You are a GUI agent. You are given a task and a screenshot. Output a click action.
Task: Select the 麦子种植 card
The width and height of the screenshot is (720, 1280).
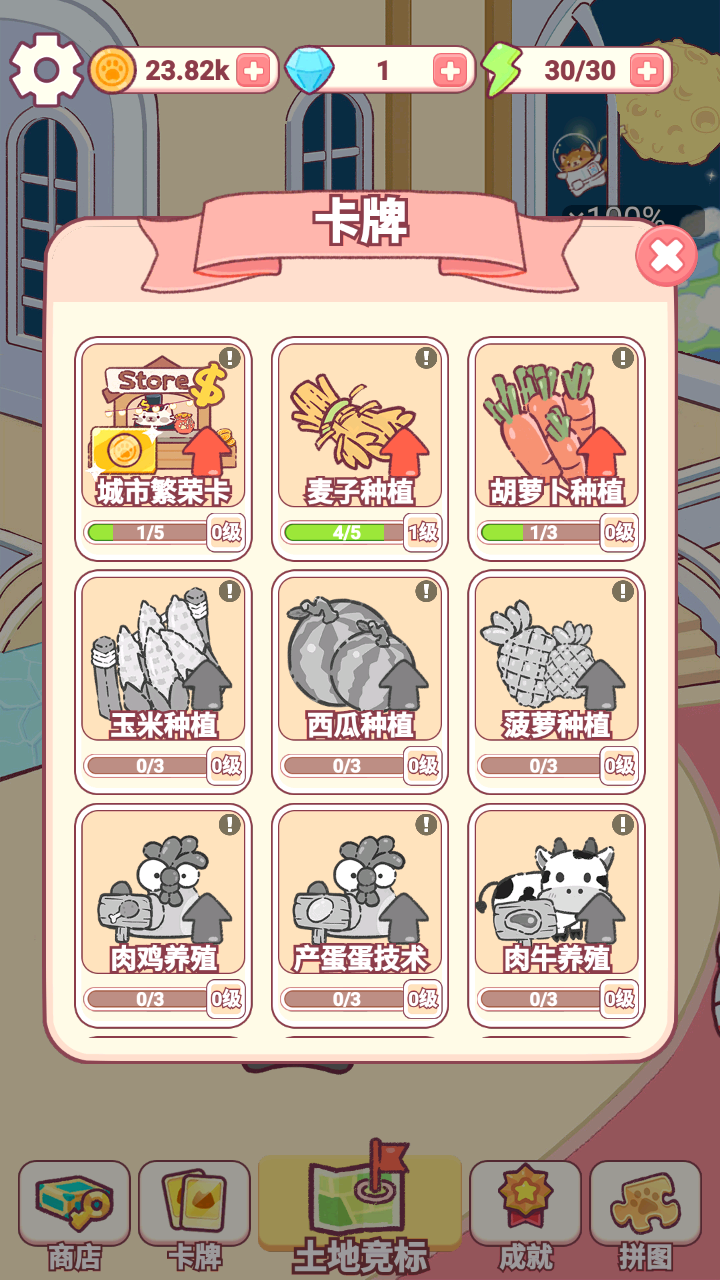(x=360, y=430)
